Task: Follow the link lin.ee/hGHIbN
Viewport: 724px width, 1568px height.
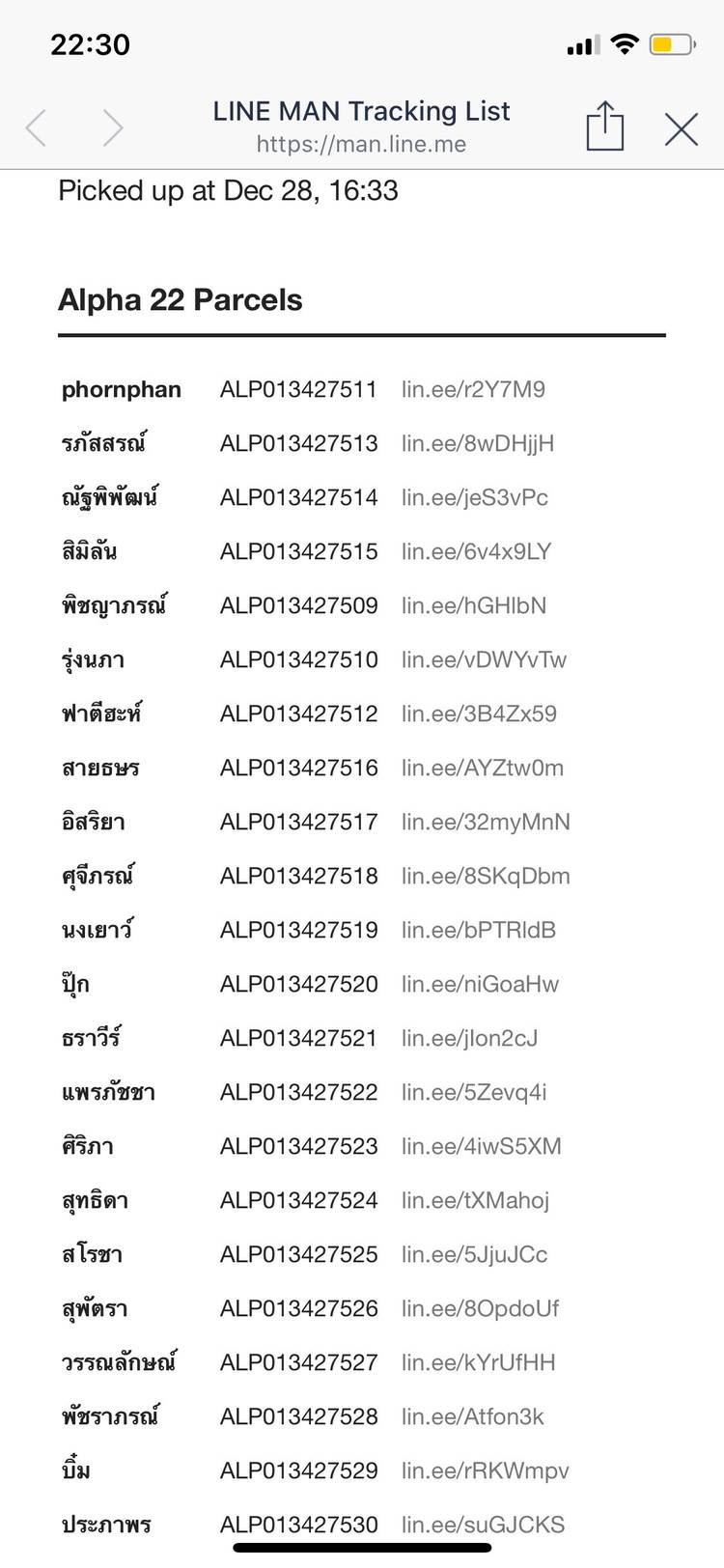Action: pos(473,606)
